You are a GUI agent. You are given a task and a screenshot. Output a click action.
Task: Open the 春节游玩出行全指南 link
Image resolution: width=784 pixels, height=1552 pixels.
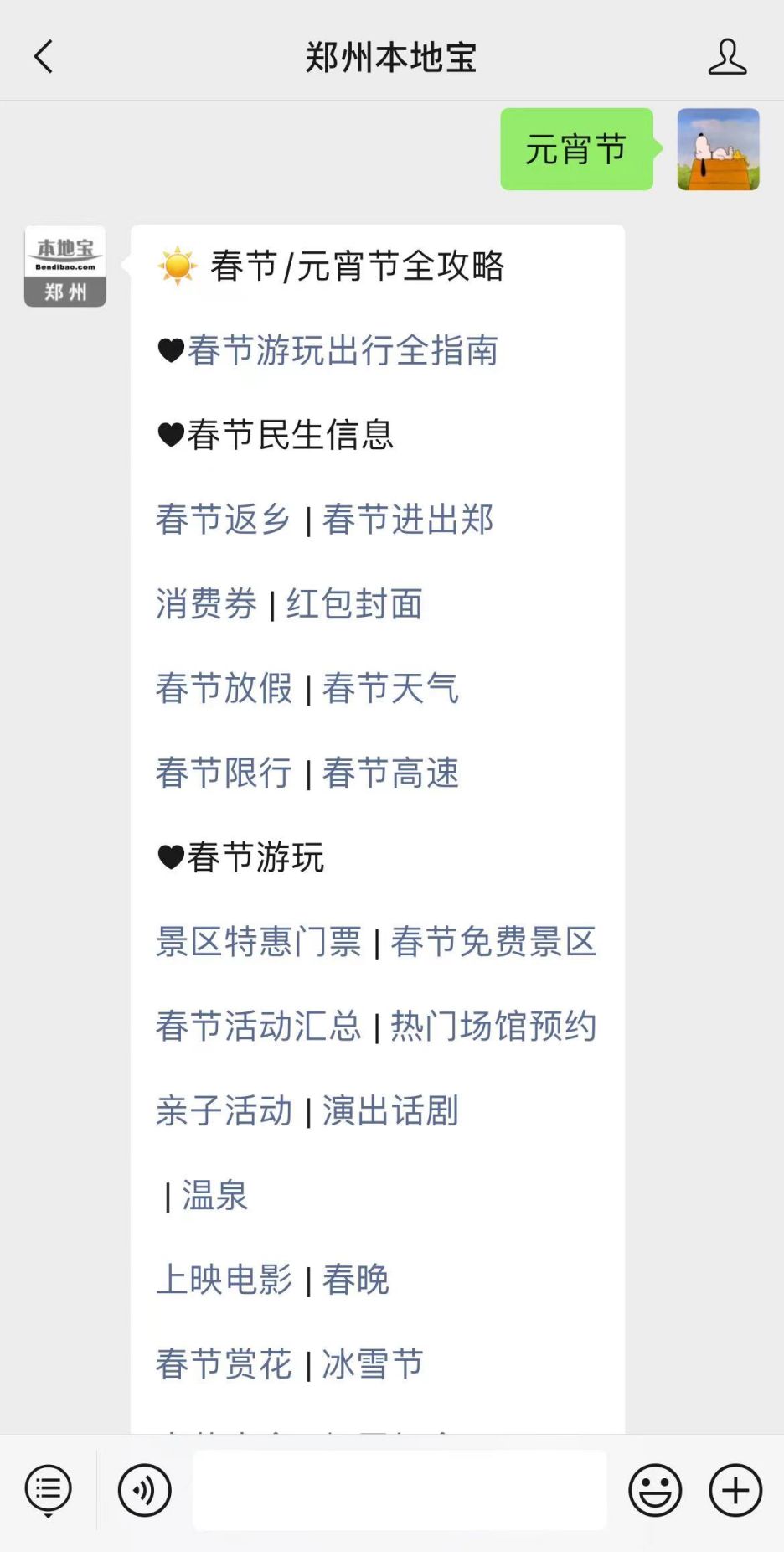pyautogui.click(x=343, y=350)
